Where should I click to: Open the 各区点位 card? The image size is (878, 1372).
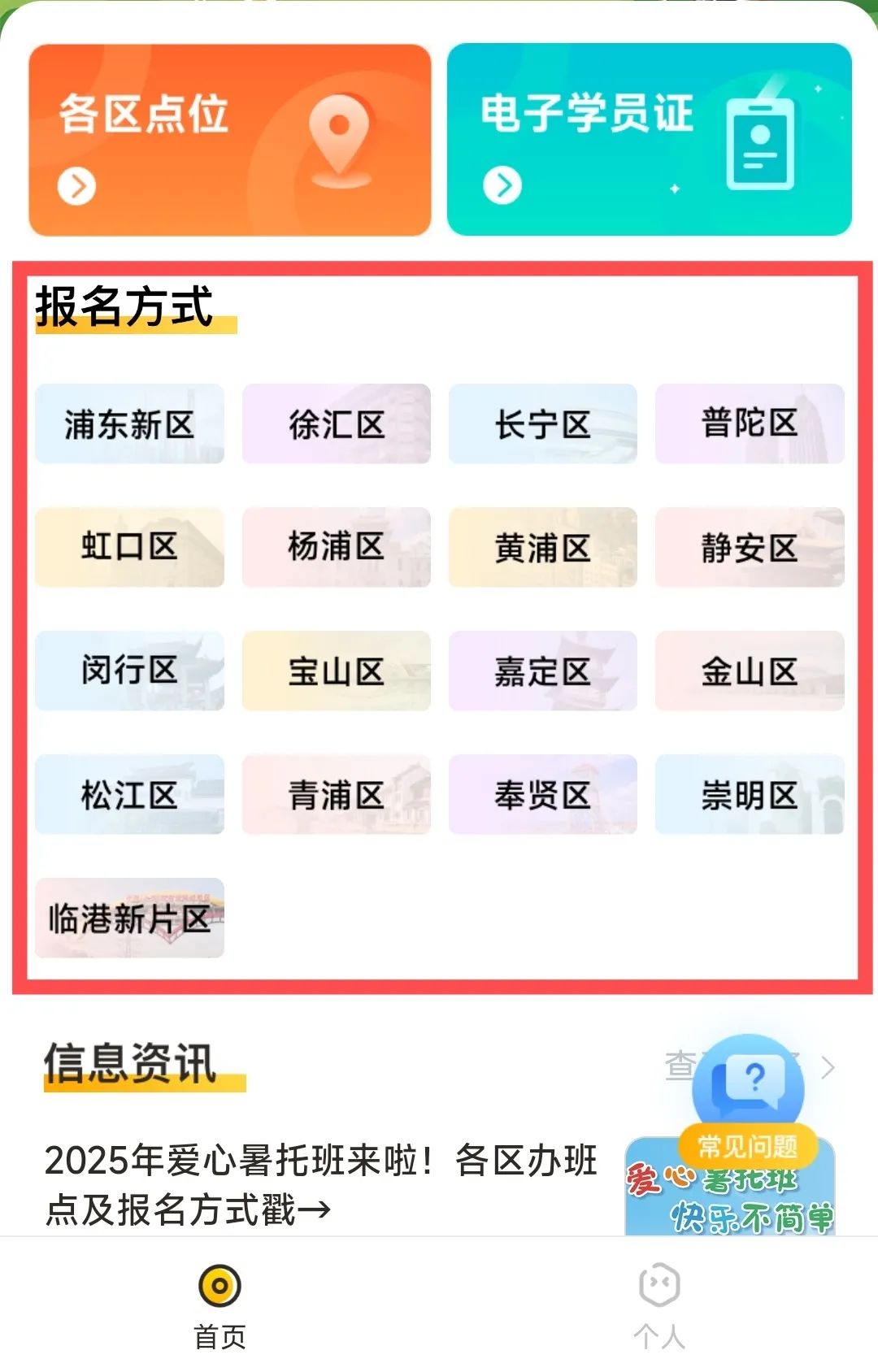click(229, 140)
